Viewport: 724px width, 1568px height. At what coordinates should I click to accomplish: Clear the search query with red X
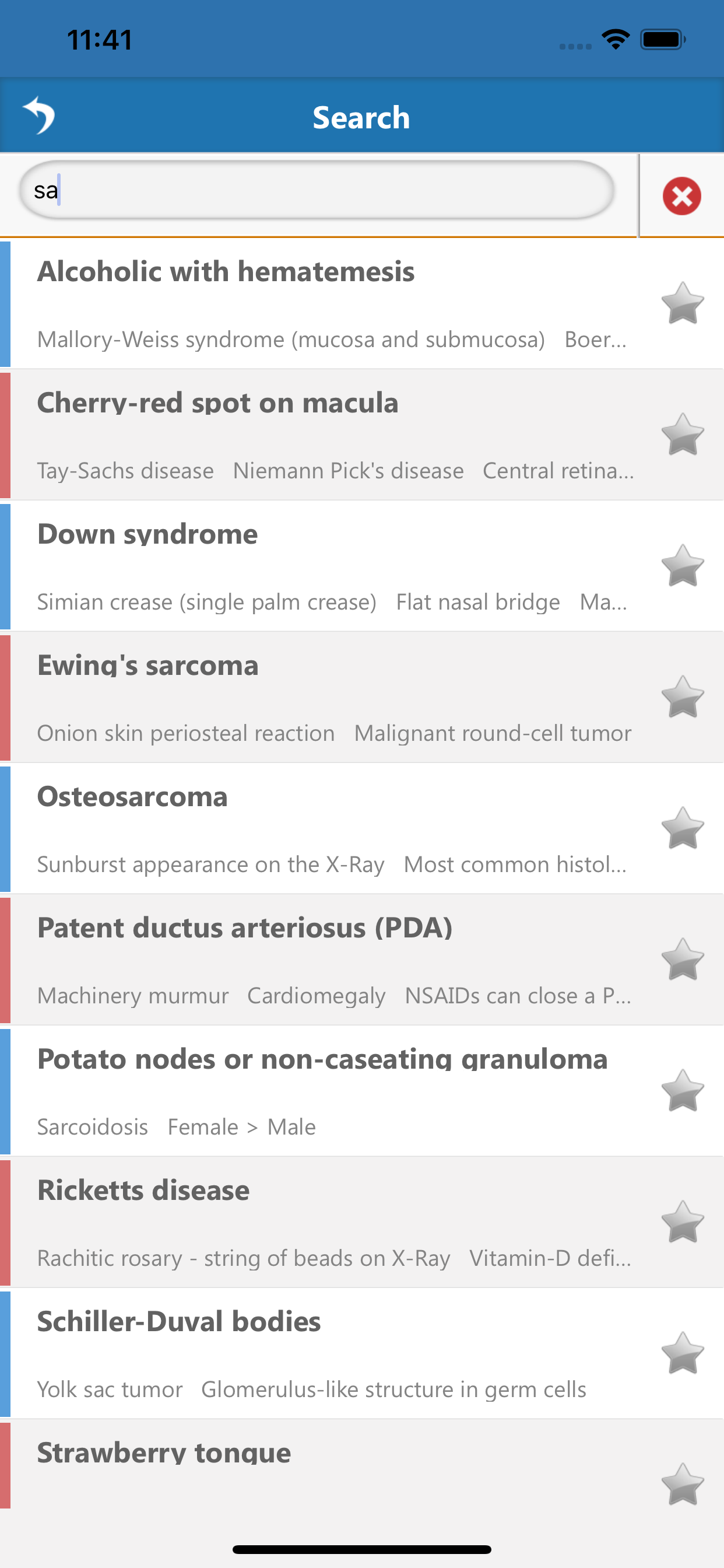681,196
